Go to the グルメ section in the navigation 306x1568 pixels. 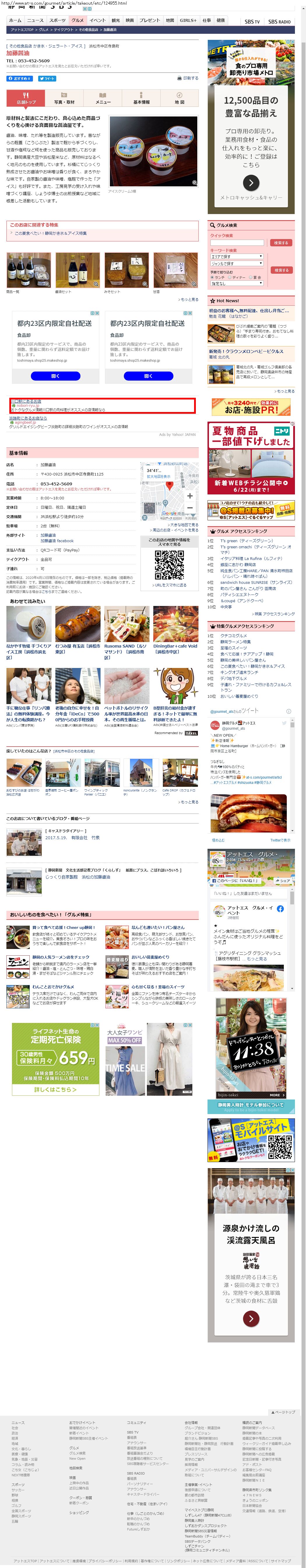(78, 20)
